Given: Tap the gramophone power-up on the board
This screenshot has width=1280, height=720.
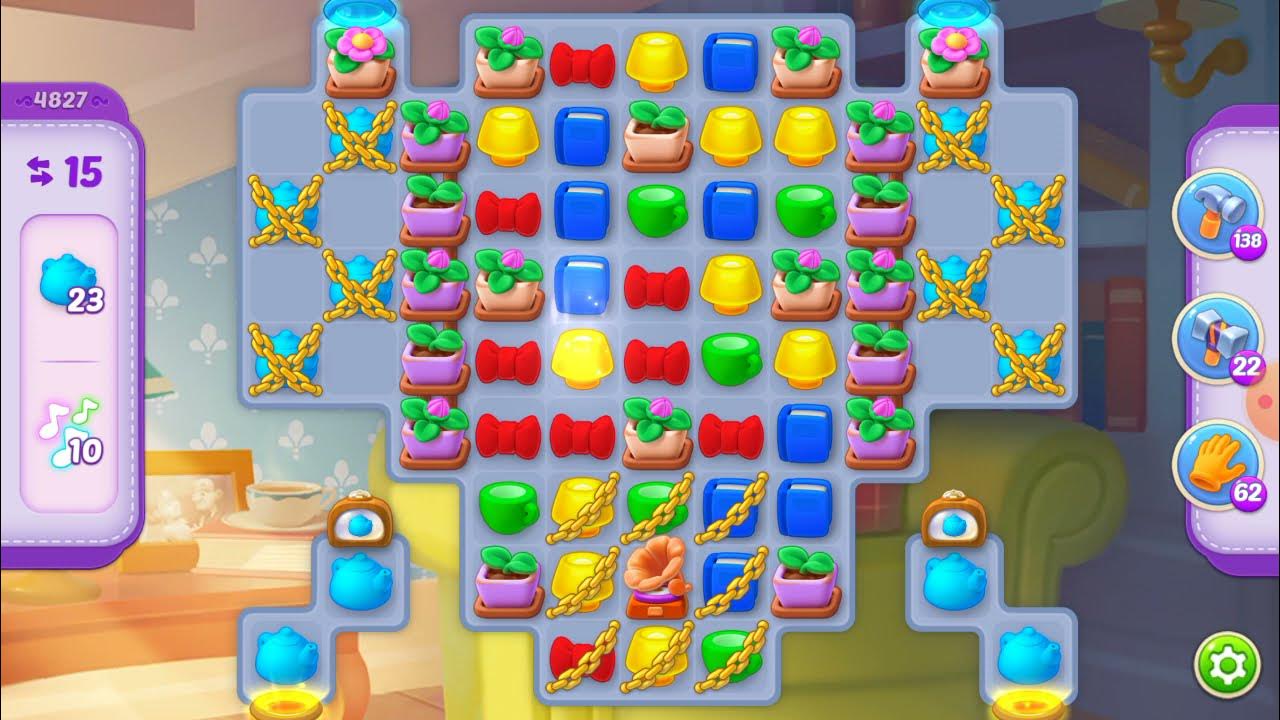Looking at the screenshot, I should tap(656, 577).
